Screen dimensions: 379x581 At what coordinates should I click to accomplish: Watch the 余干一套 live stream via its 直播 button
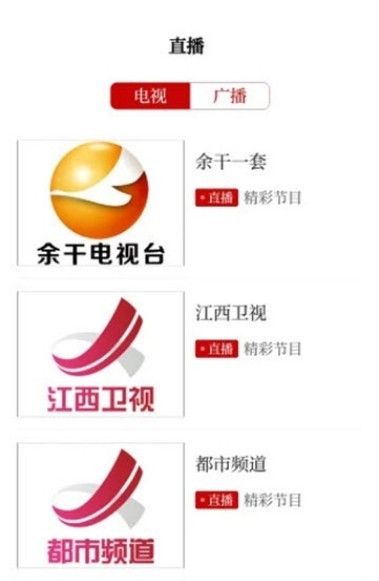coord(217,197)
